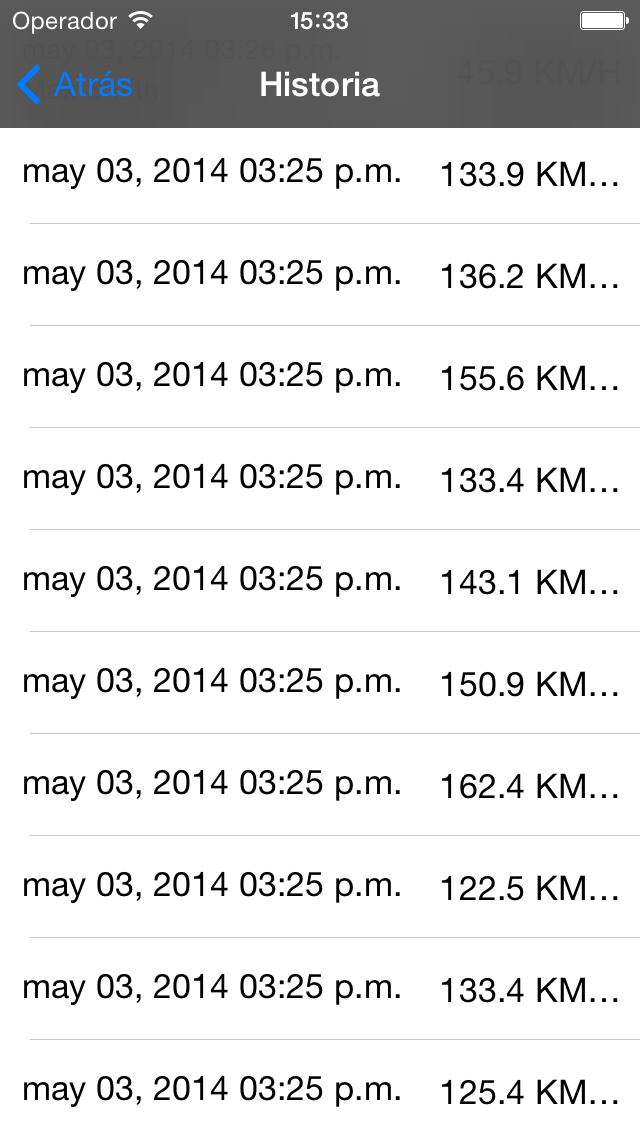640x1136 pixels.
Task: Open the 143.1 KM history entry
Action: pos(320,581)
